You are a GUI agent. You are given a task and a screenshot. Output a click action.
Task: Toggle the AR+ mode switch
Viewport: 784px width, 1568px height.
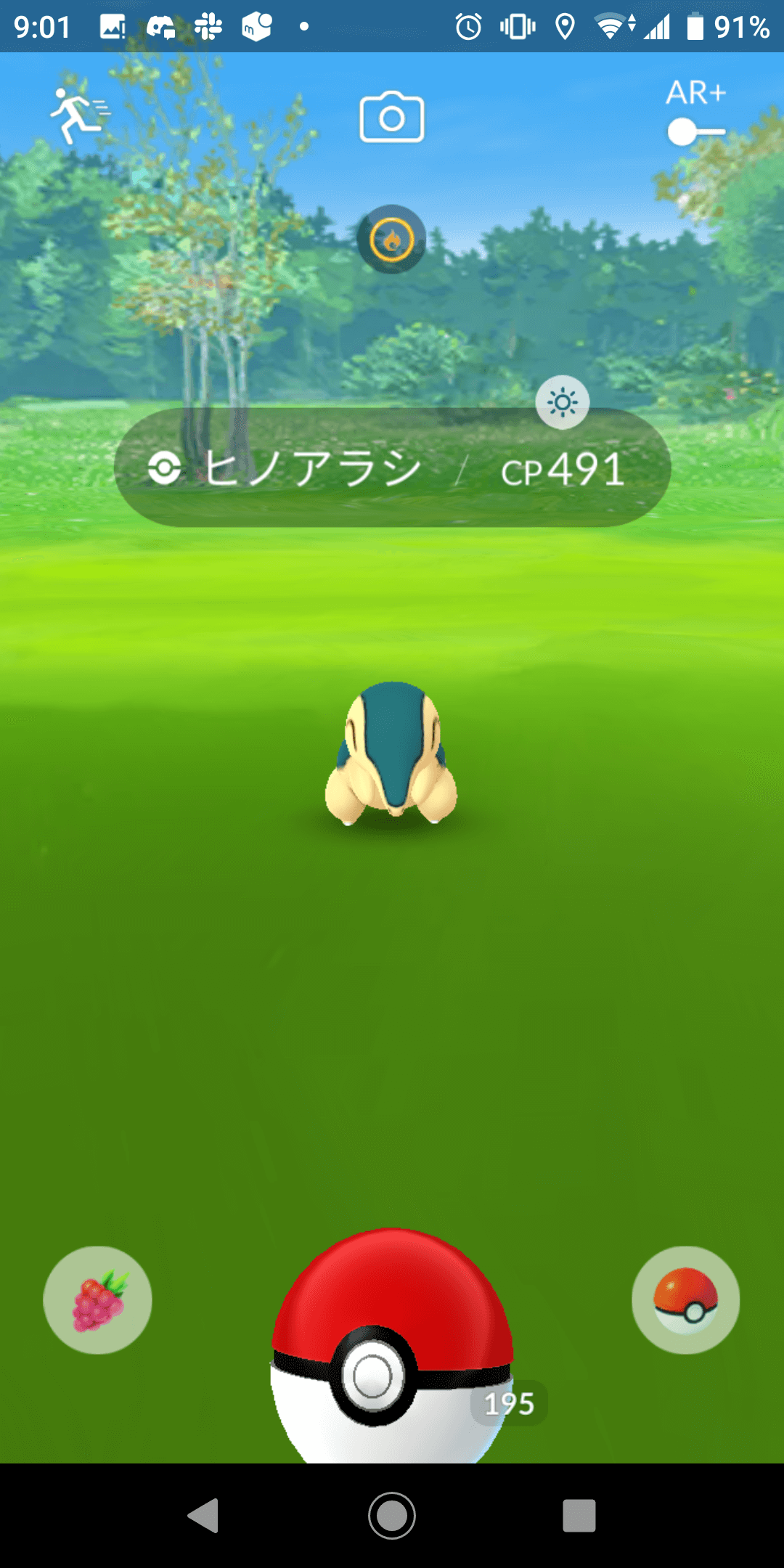[x=695, y=131]
